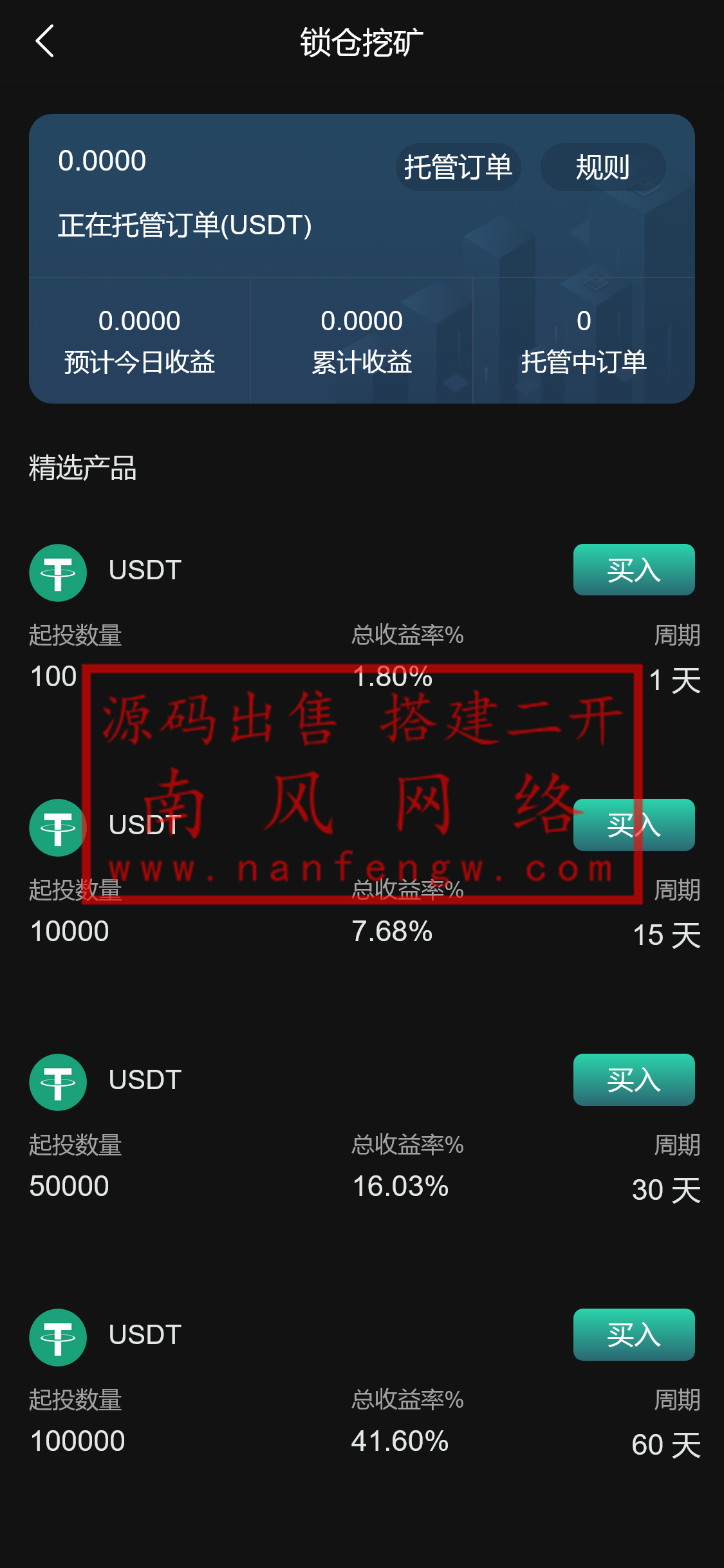Buy the 60 天 USDT product
The width and height of the screenshot is (724, 1568).
point(633,1334)
